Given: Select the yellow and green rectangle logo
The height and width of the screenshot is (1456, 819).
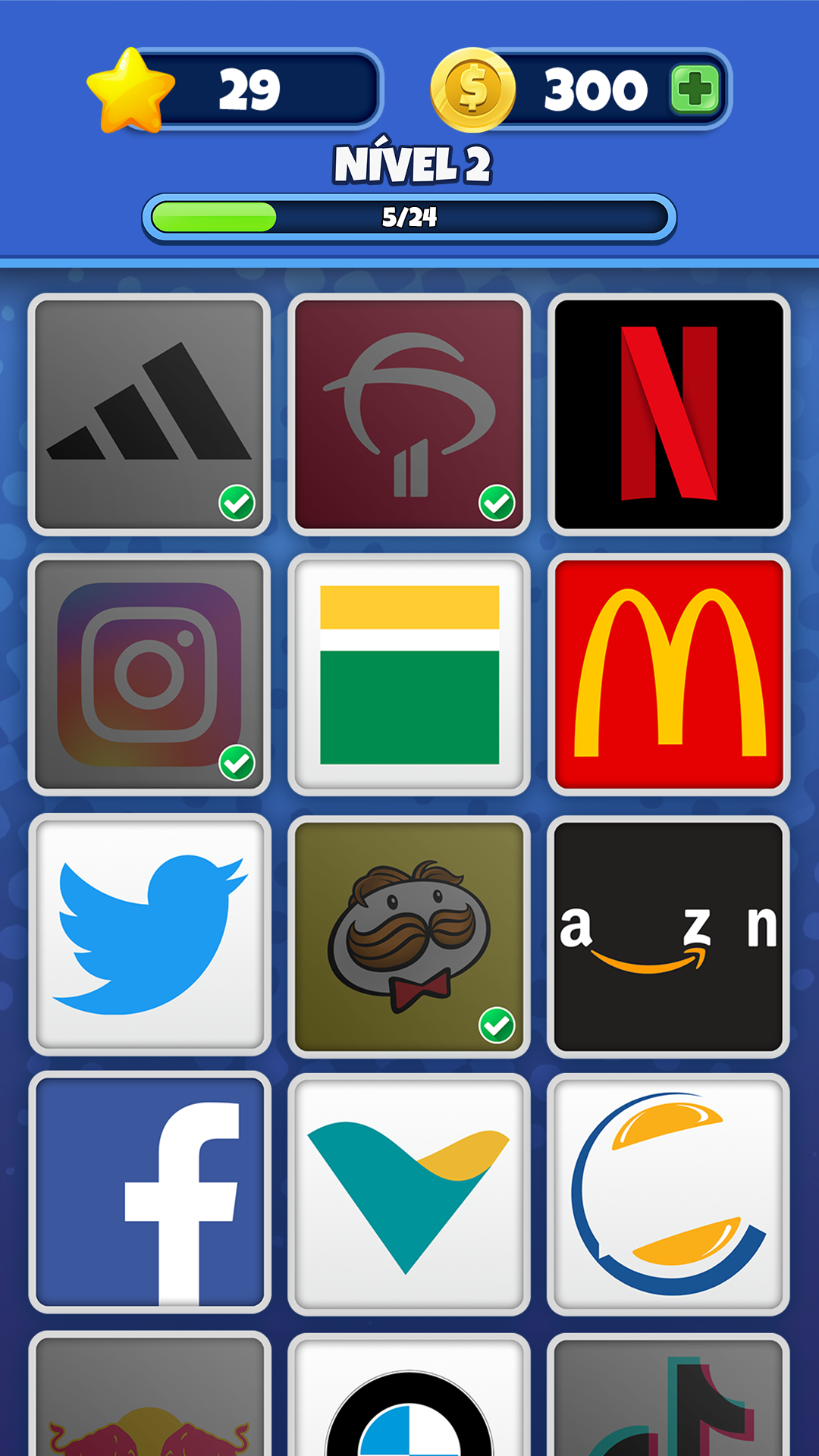Looking at the screenshot, I should point(409,674).
